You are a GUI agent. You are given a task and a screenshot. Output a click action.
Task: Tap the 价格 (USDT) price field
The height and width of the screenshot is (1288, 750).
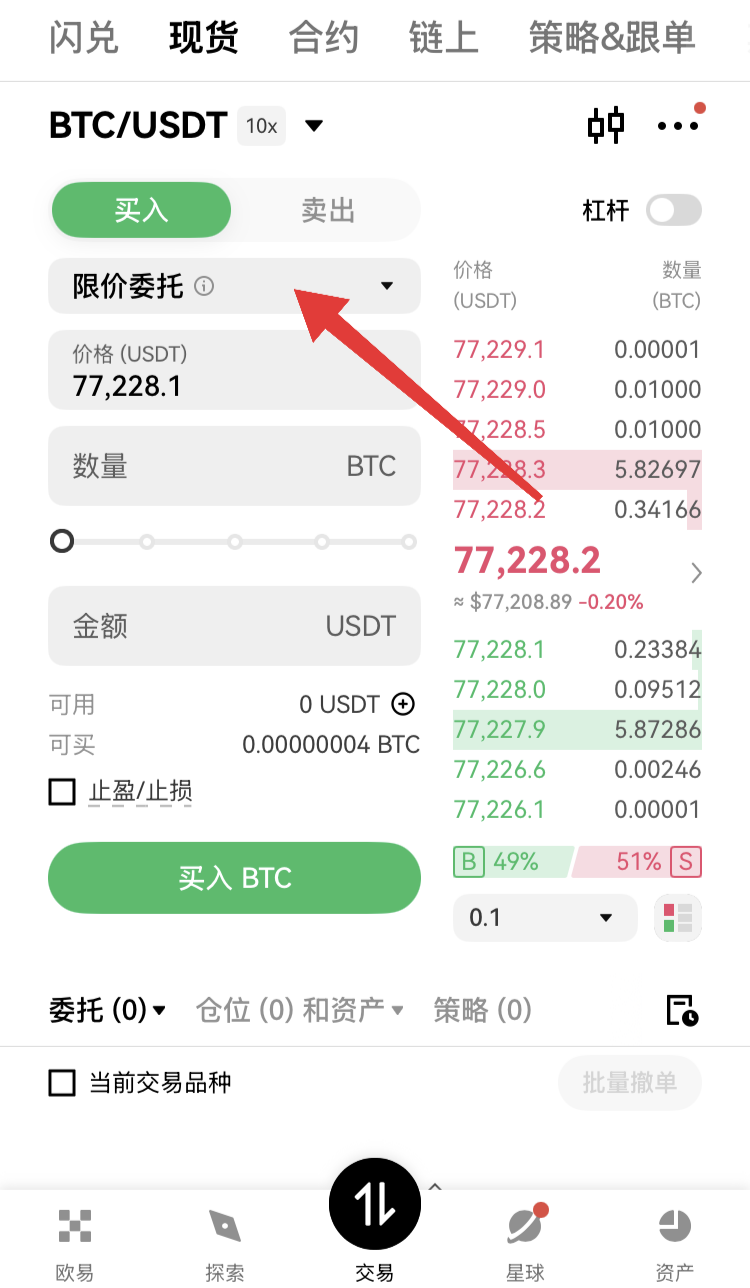tap(234, 370)
